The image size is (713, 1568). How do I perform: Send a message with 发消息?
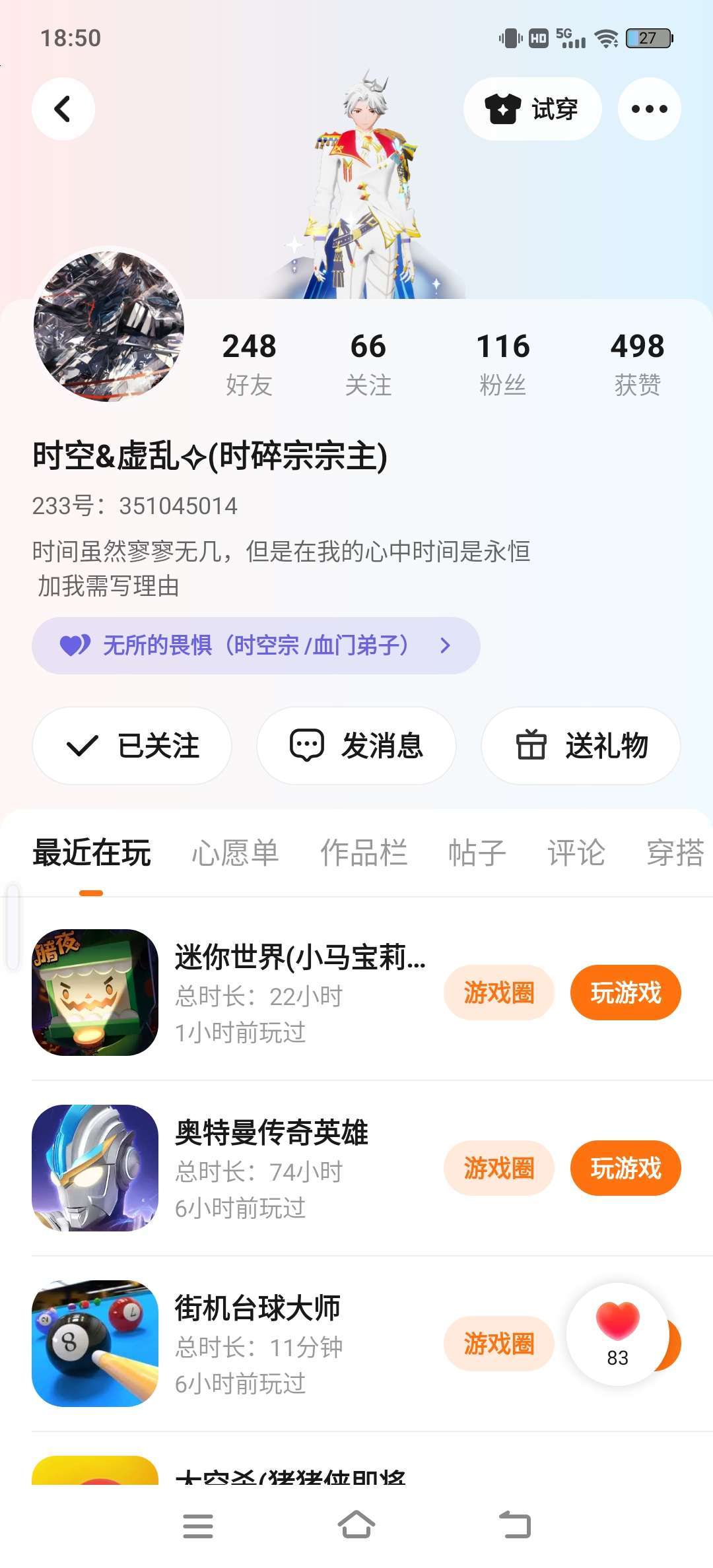356,746
